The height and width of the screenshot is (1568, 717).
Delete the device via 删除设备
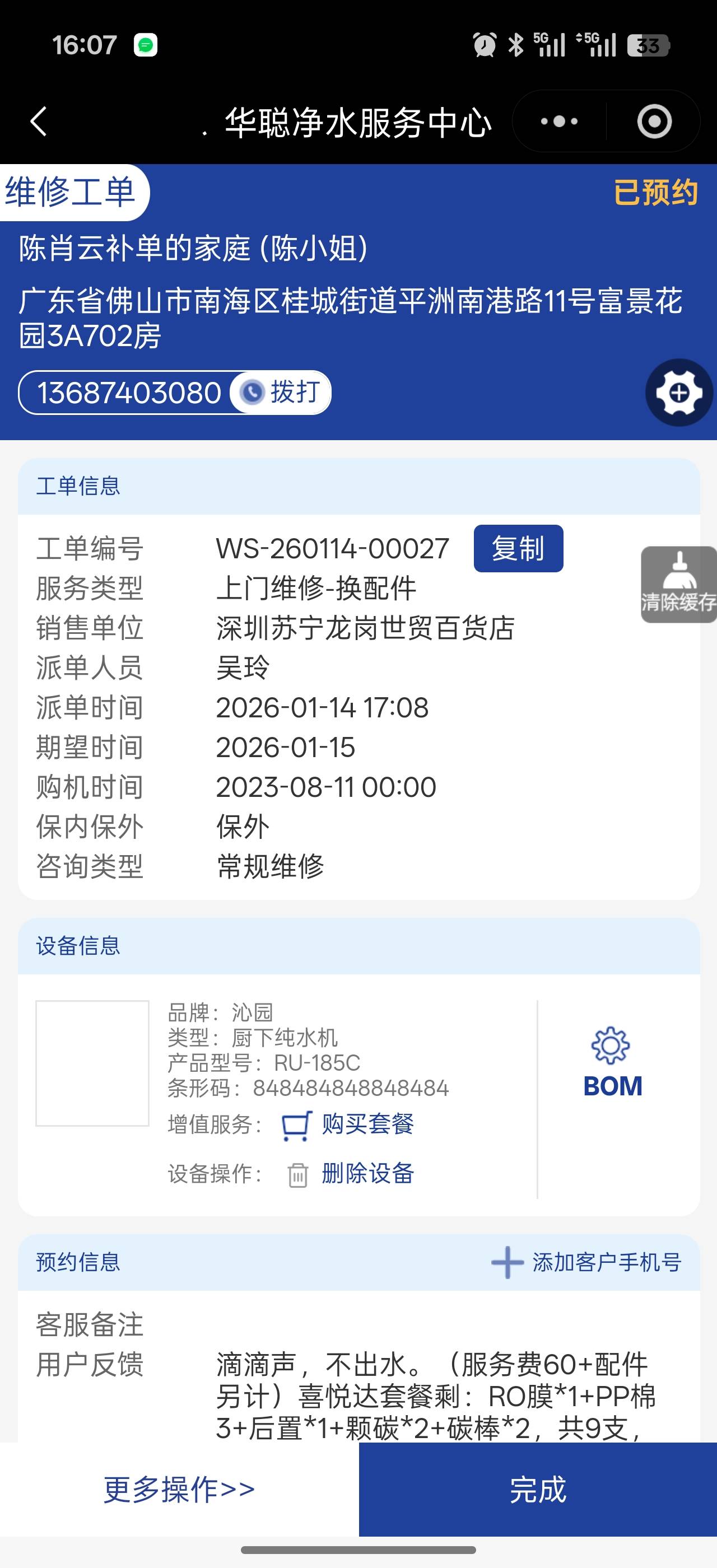367,1173
